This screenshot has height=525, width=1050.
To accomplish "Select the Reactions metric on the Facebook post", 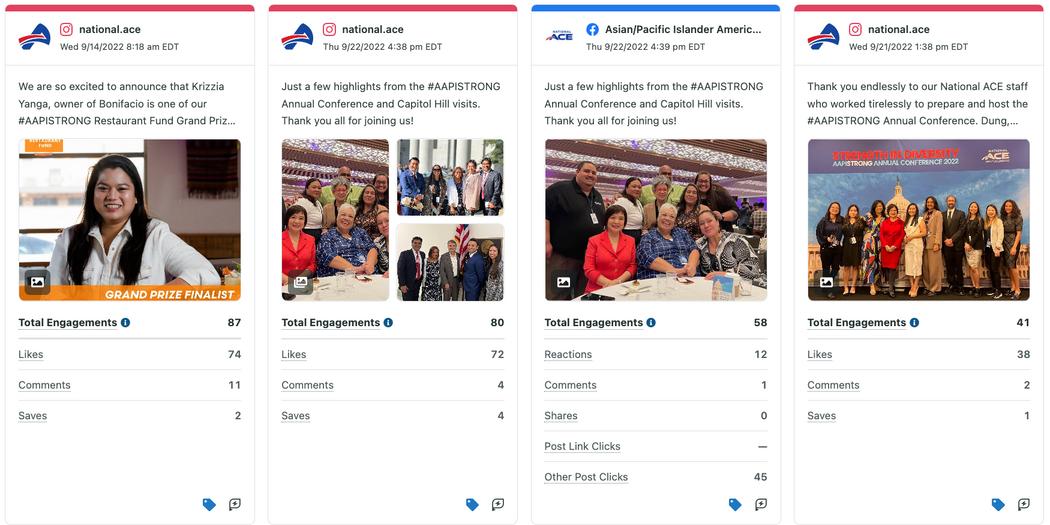I will pos(568,354).
